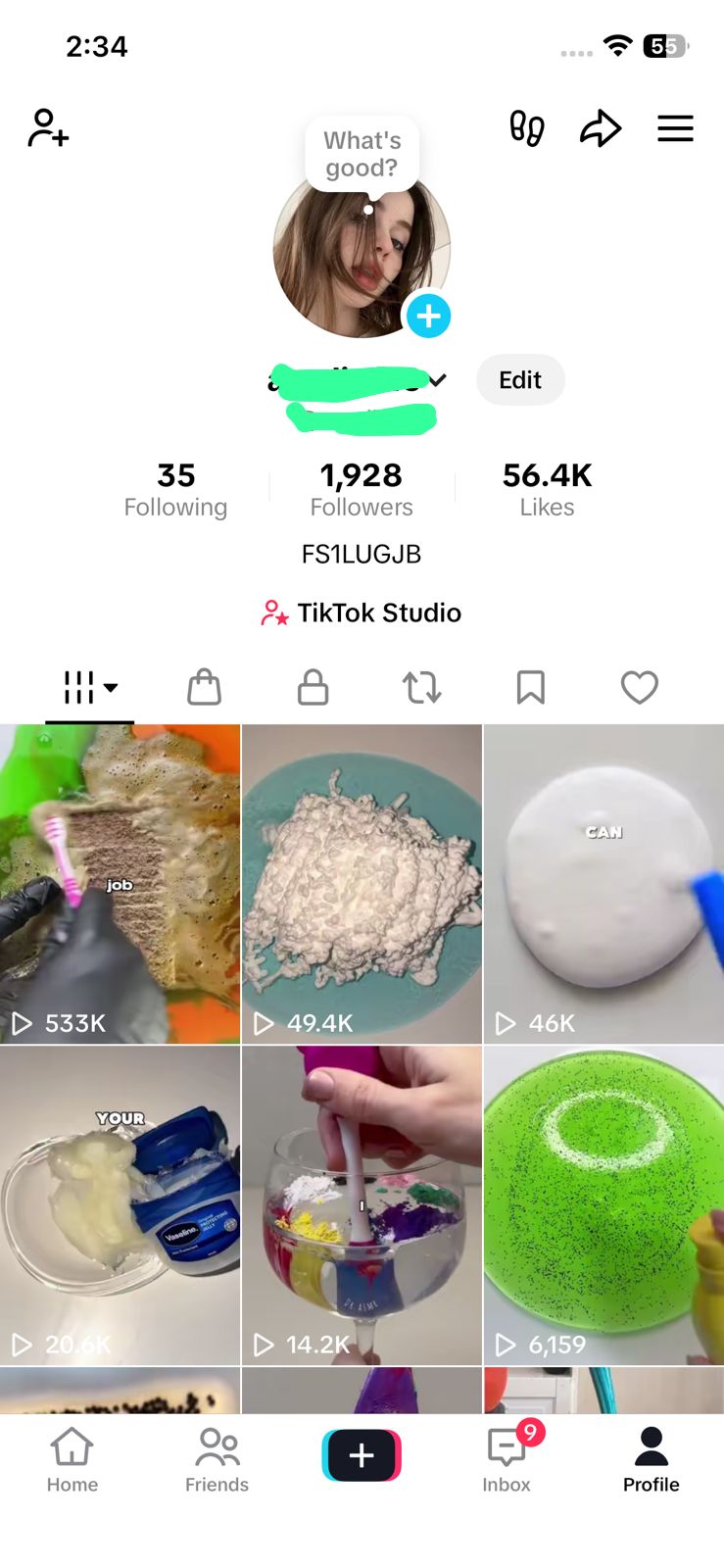Open the Inbox with 9 notifications
The width and height of the screenshot is (724, 1568).
(507, 1460)
